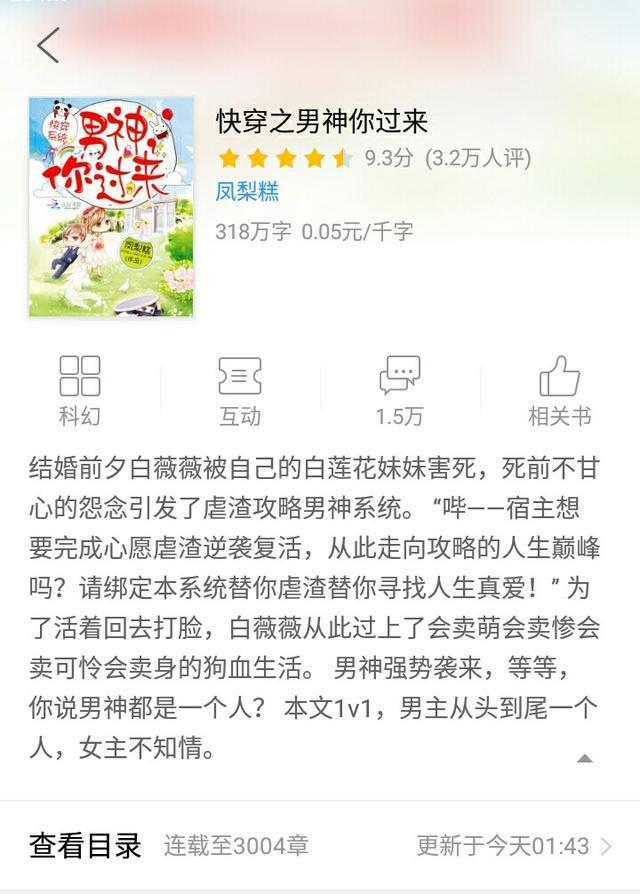Open the 科幻 category

click(x=80, y=390)
